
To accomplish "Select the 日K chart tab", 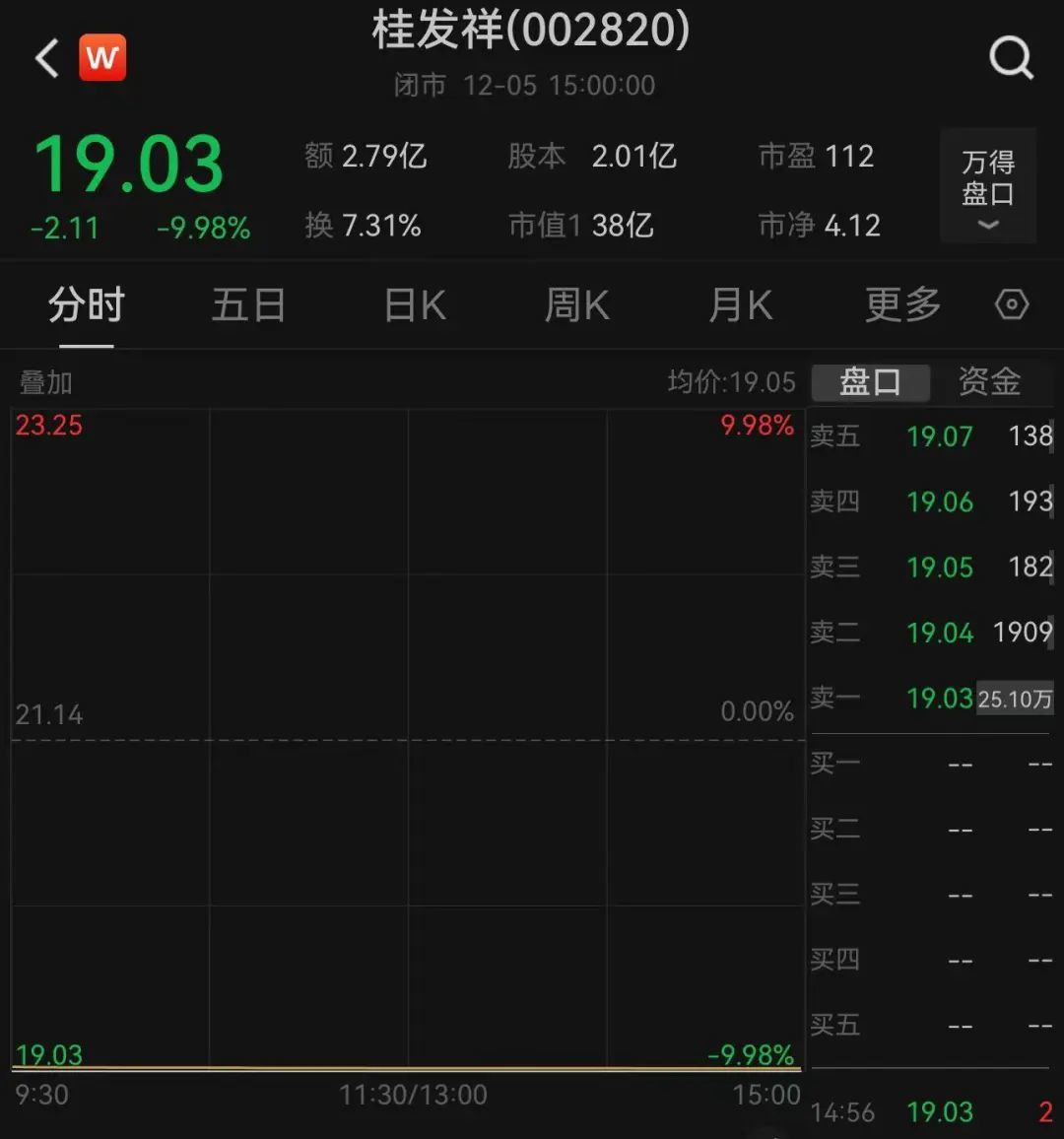I will pyautogui.click(x=415, y=305).
